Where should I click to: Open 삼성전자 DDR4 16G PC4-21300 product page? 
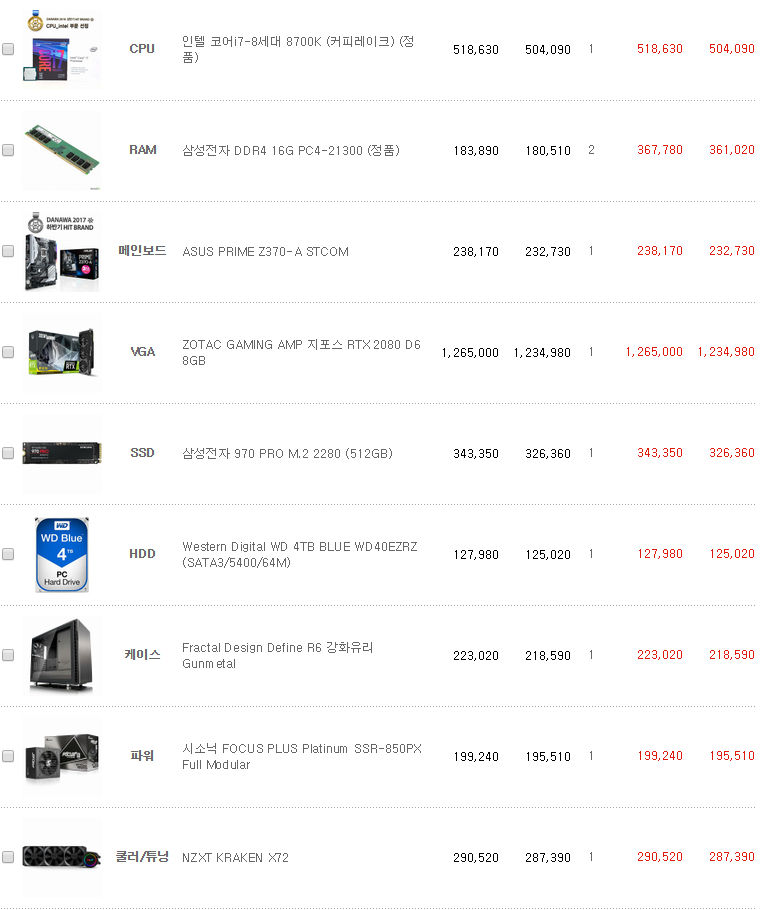[290, 150]
